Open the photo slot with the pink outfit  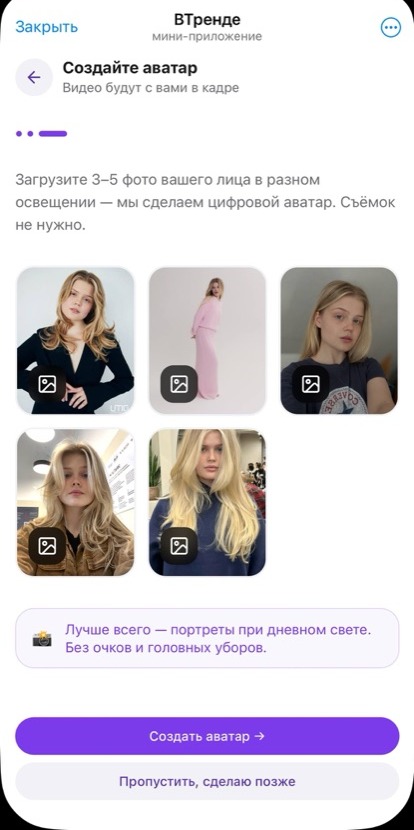(x=207, y=340)
